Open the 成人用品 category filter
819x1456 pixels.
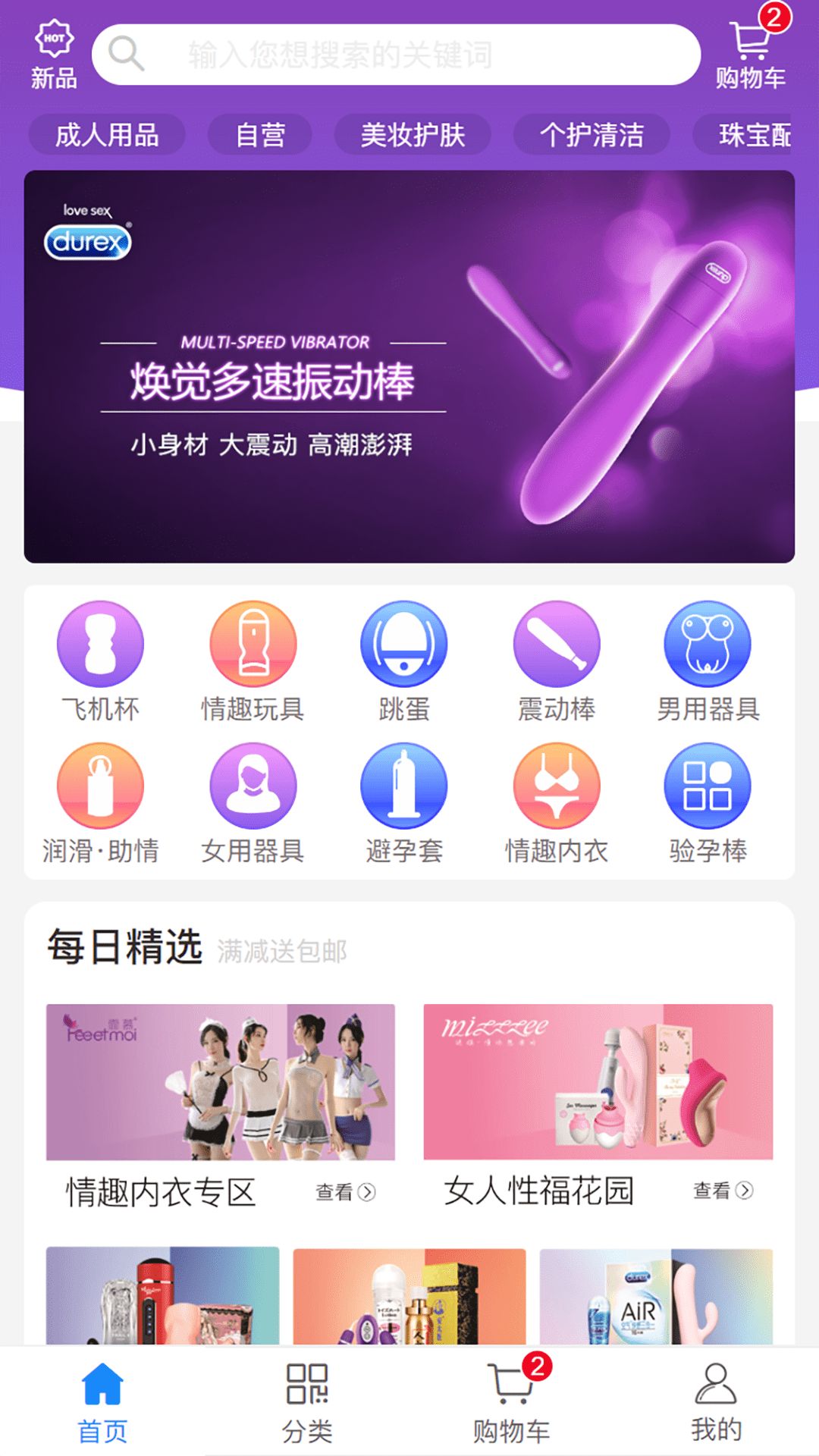(106, 135)
